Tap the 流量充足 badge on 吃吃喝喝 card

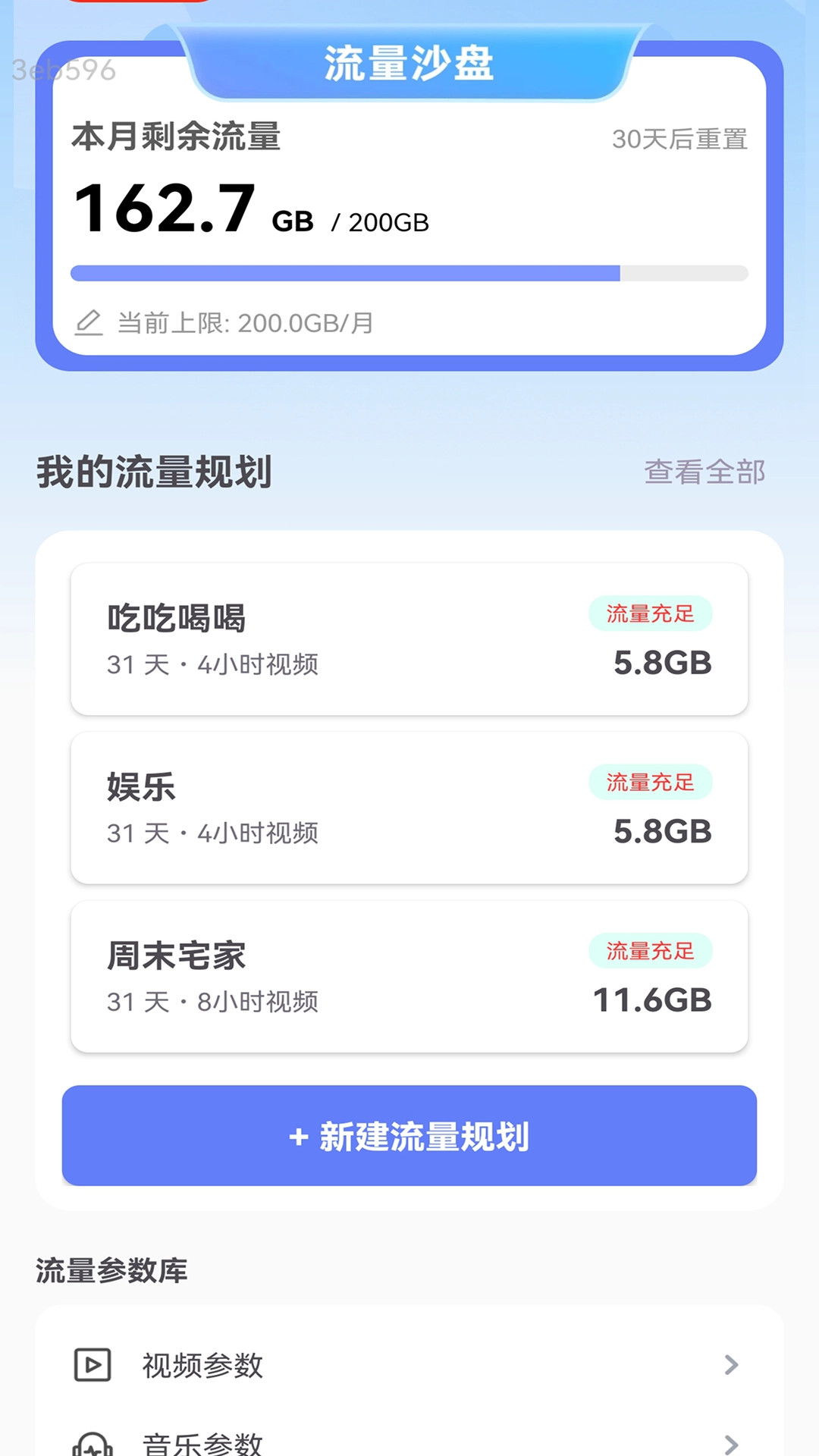[x=651, y=614]
